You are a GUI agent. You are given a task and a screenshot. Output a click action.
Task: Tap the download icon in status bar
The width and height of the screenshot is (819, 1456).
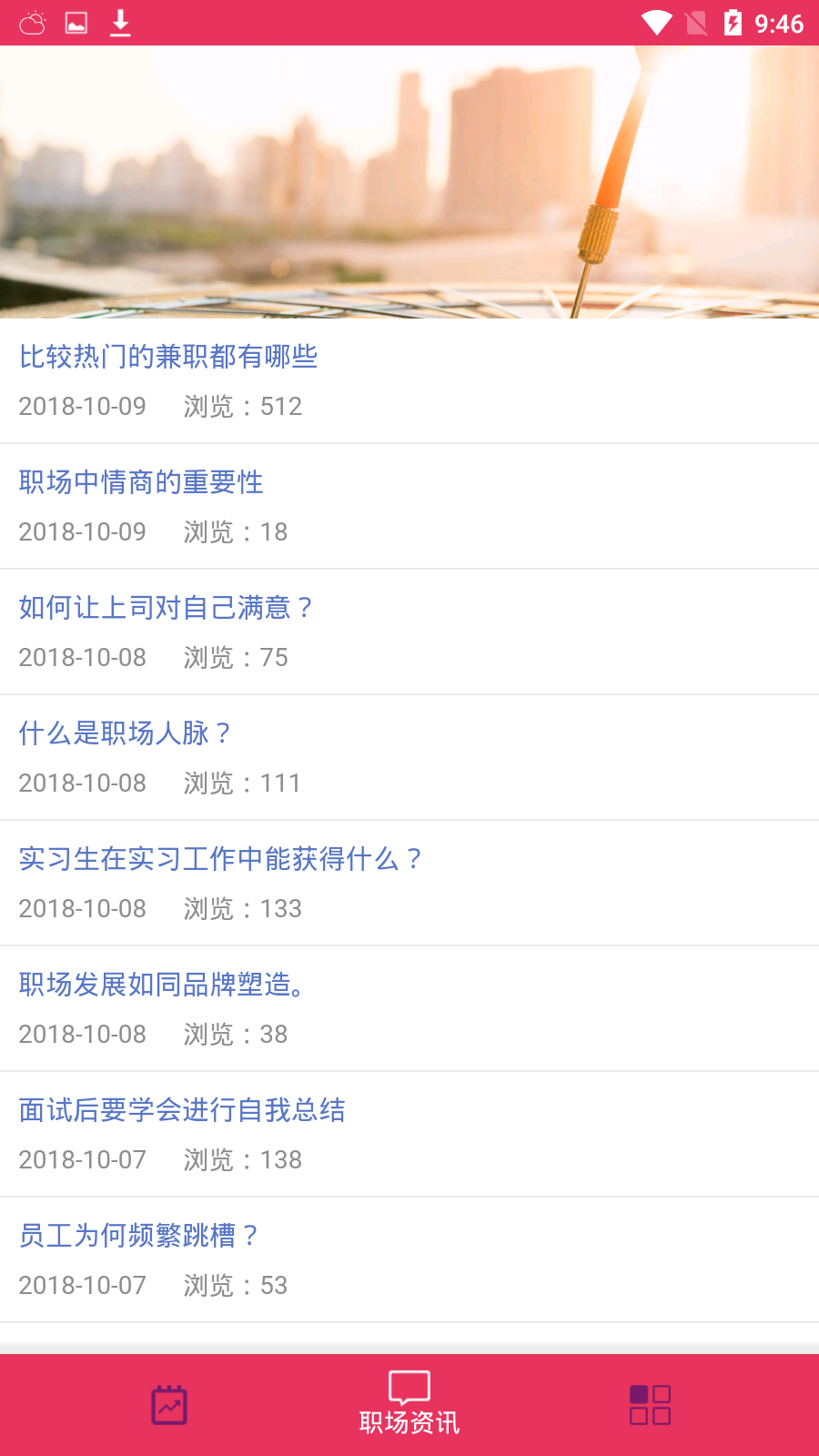119,23
